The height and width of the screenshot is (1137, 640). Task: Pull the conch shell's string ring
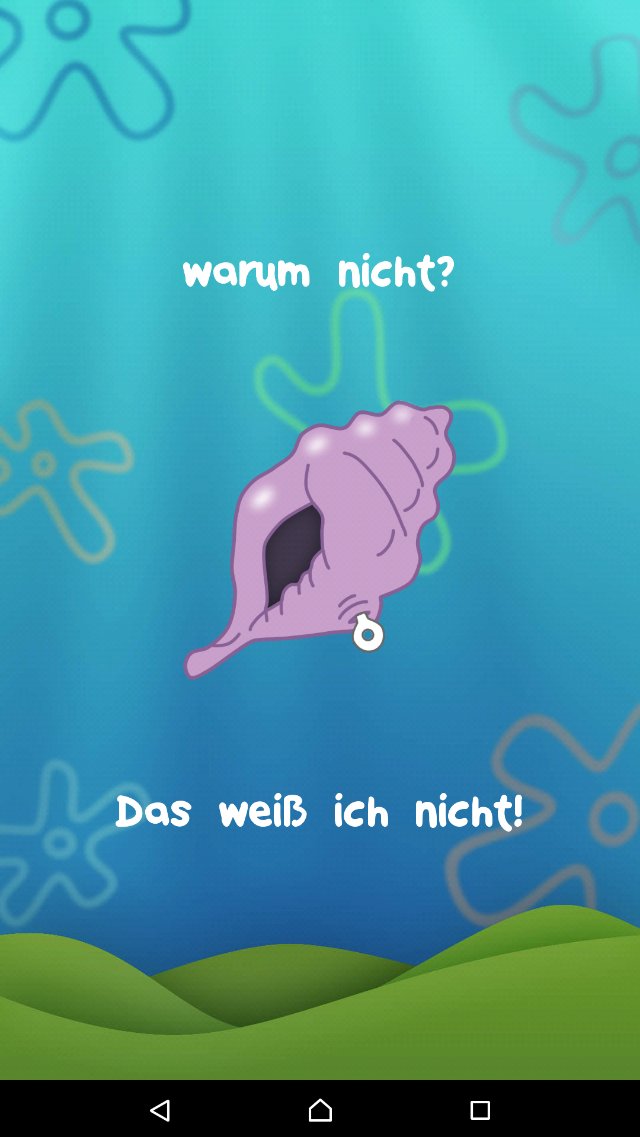click(368, 635)
